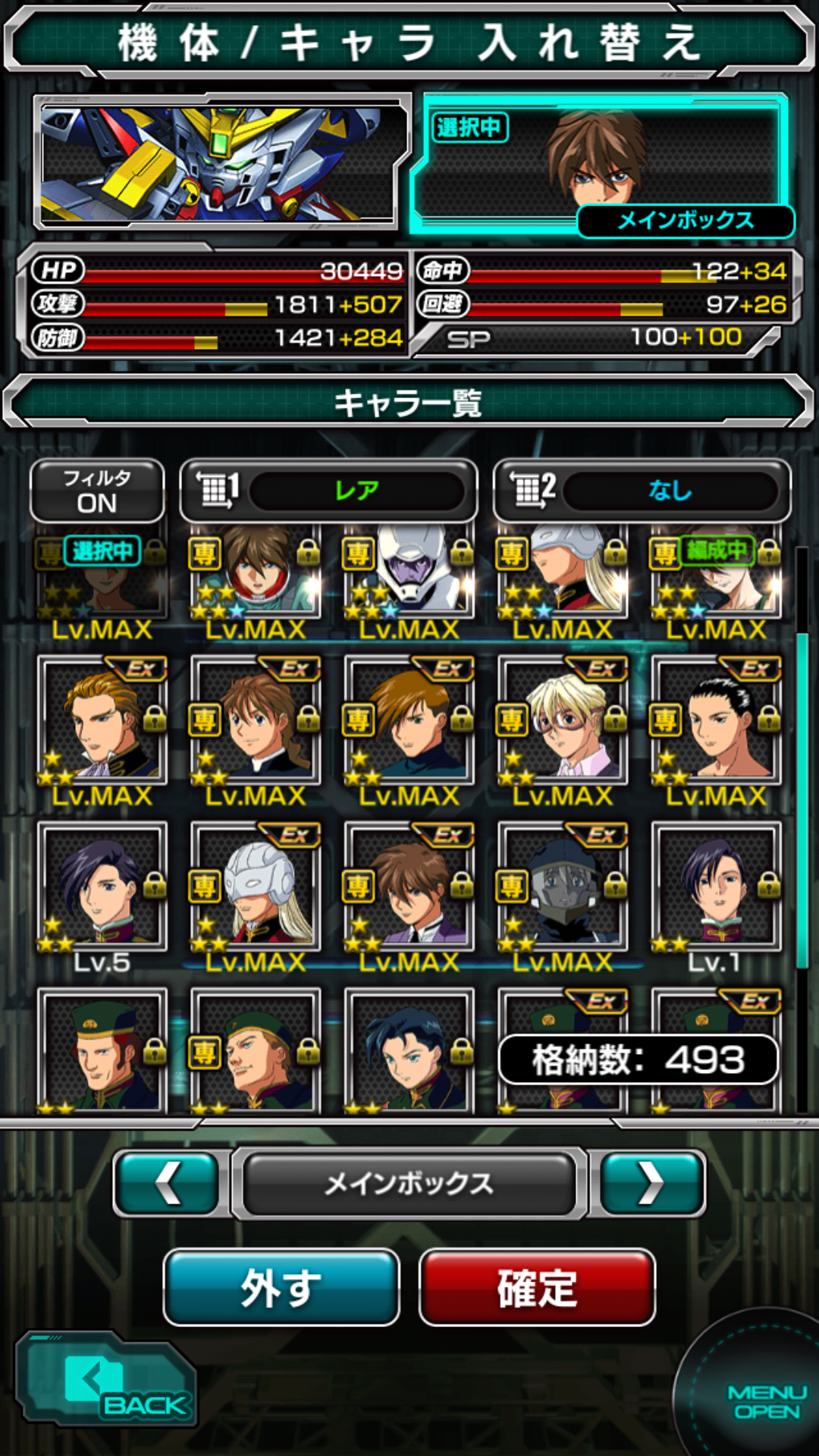The width and height of the screenshot is (819, 1456).
Task: Open sort 2 dropdown set to なし
Action: [642, 491]
